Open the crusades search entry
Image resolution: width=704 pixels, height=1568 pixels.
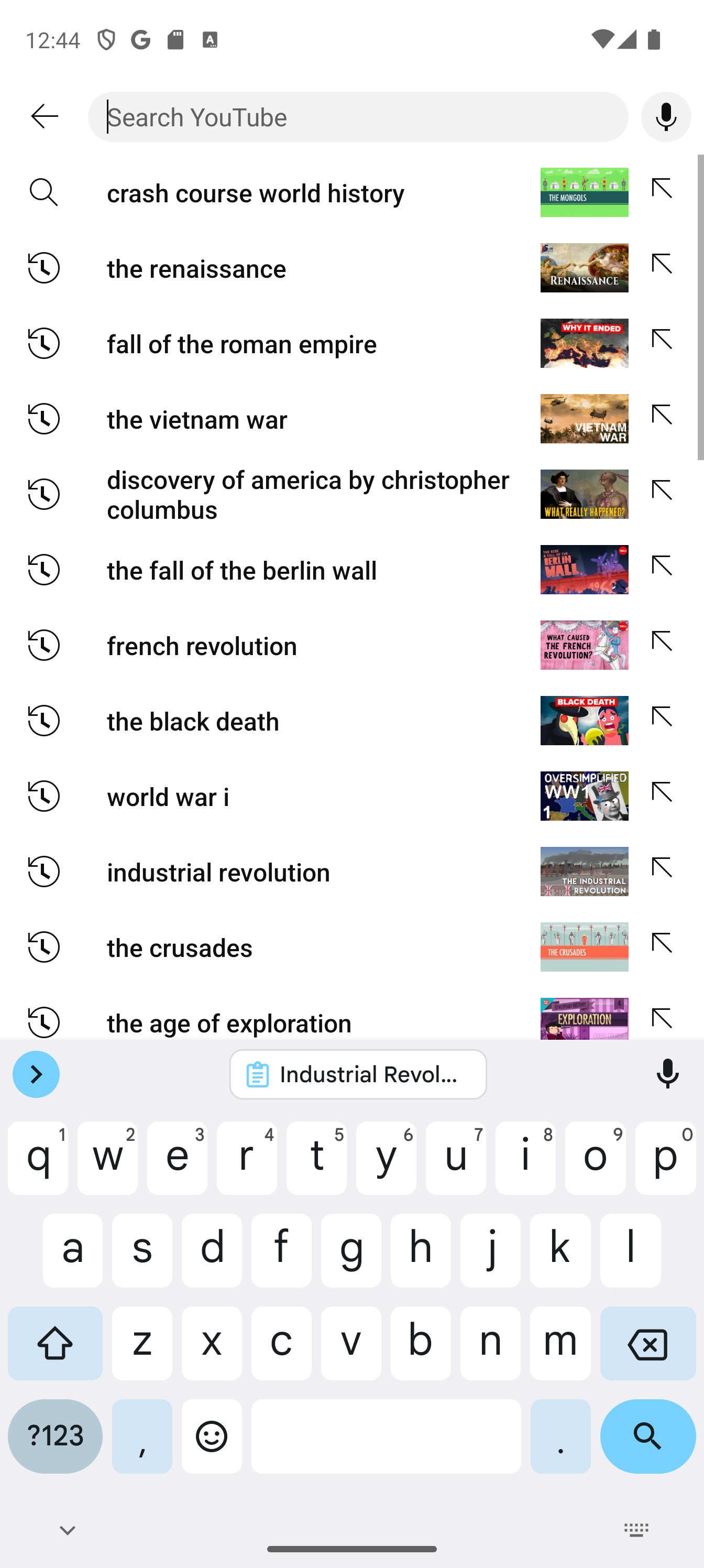268,947
